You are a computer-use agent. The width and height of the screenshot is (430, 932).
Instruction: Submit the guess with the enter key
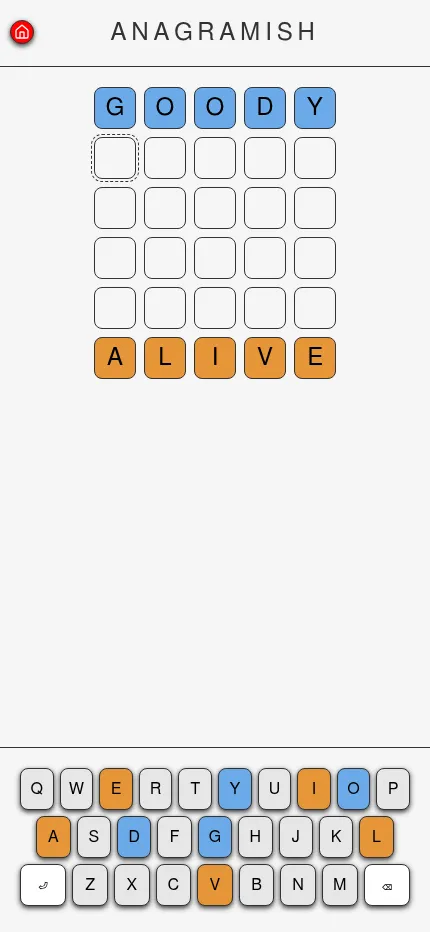click(43, 885)
